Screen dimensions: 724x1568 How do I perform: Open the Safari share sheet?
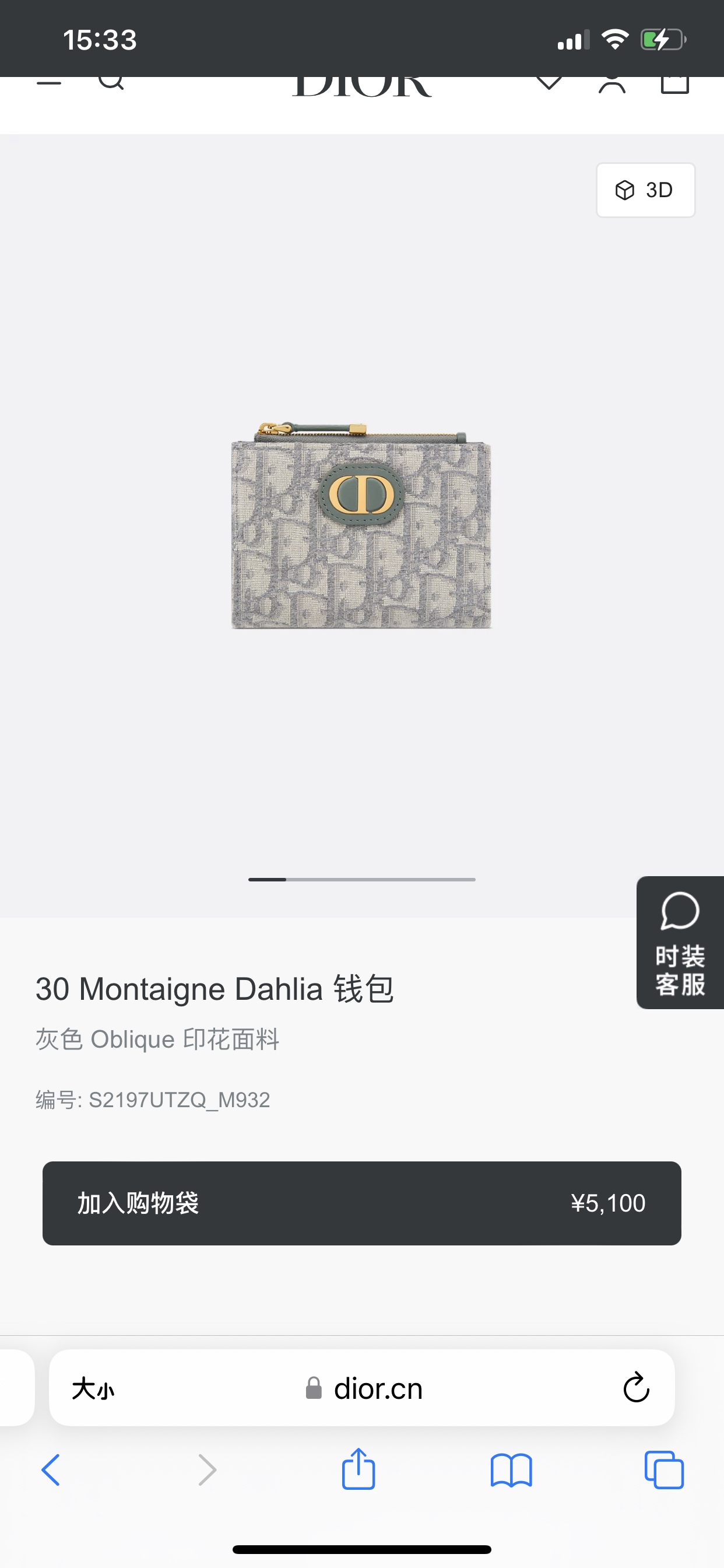click(359, 1469)
